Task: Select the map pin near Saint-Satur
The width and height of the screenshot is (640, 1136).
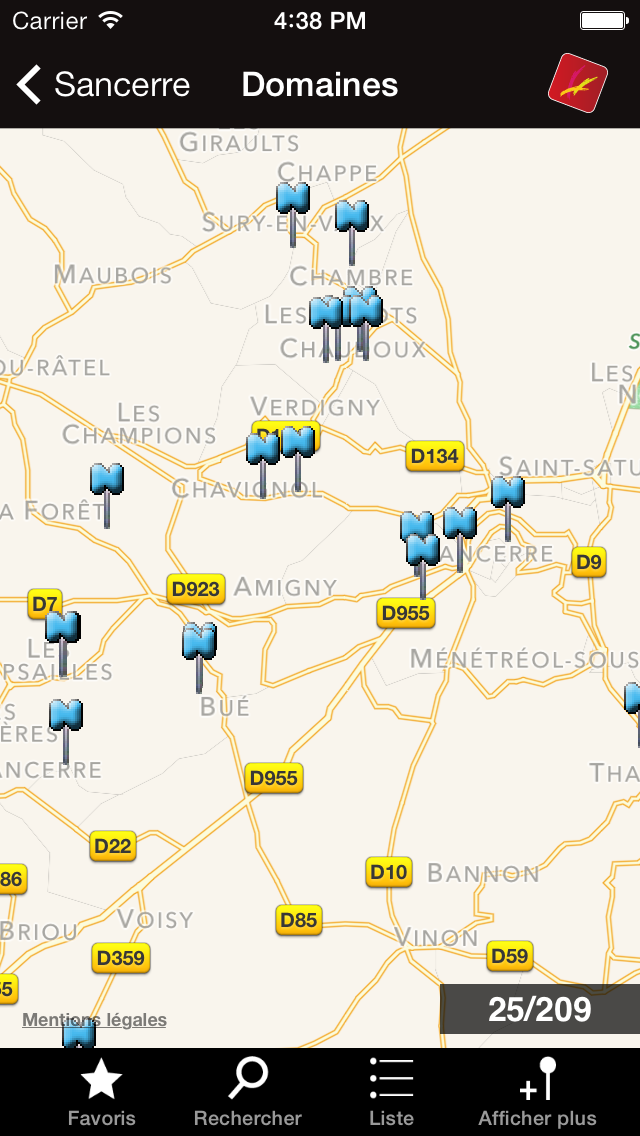Action: [x=508, y=495]
